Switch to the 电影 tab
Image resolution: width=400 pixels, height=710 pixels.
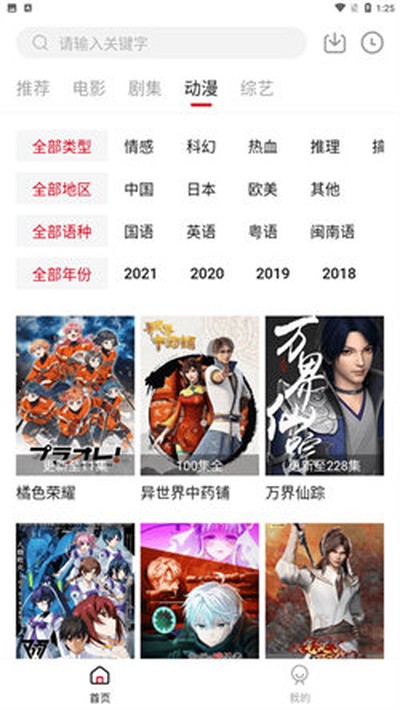(89, 88)
